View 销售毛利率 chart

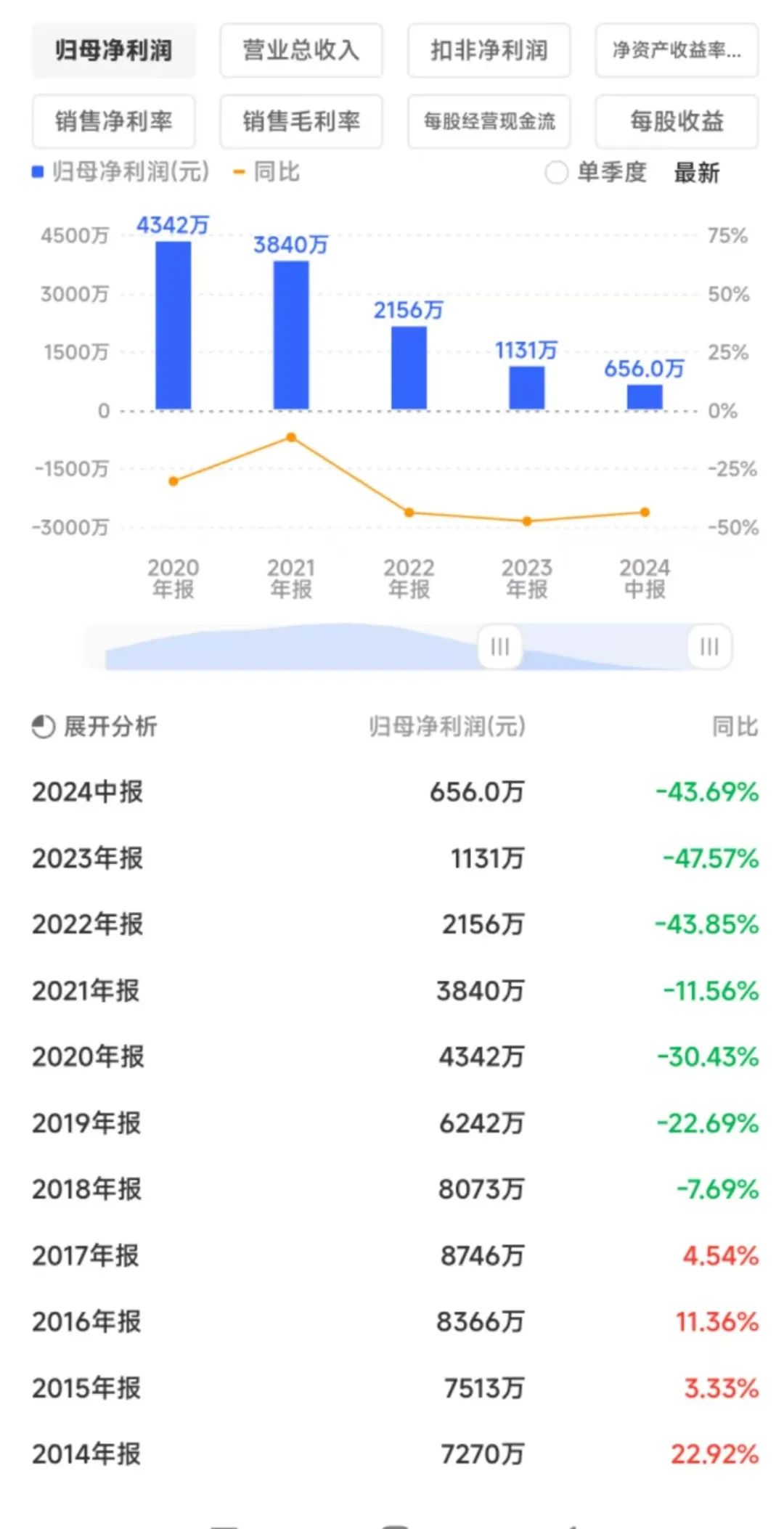[x=301, y=121]
